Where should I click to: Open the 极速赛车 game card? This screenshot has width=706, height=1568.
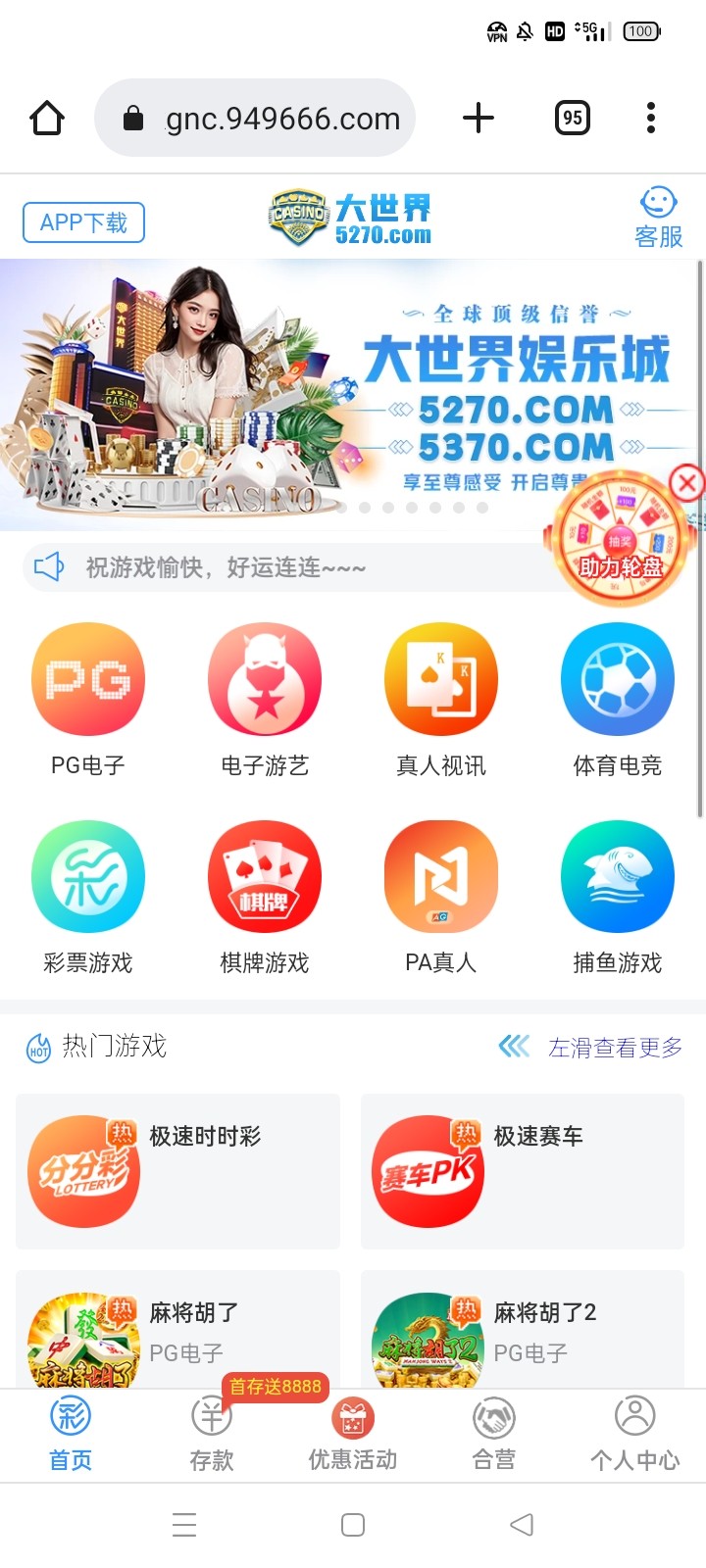point(523,1171)
